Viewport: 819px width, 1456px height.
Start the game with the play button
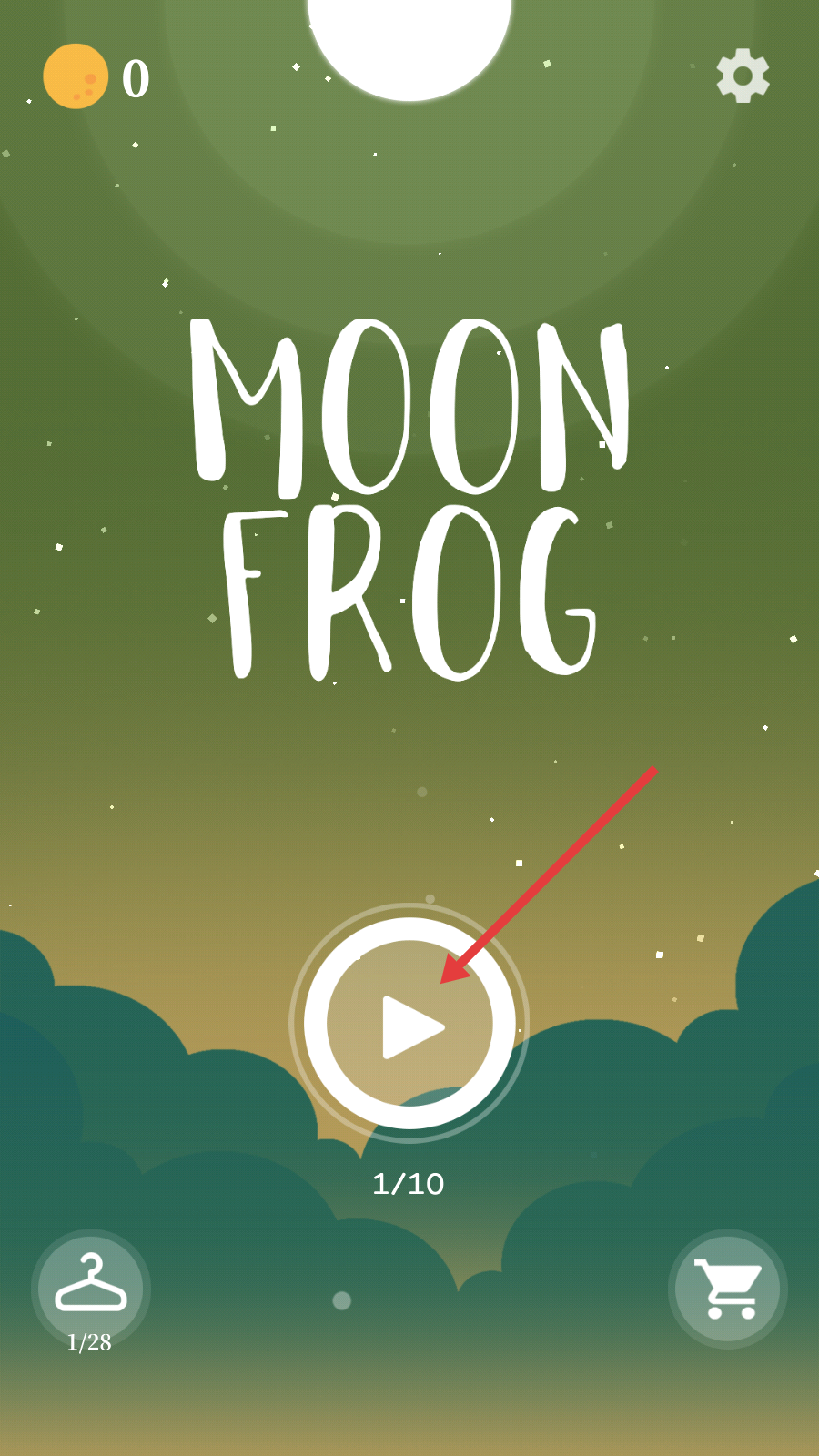click(409, 1026)
